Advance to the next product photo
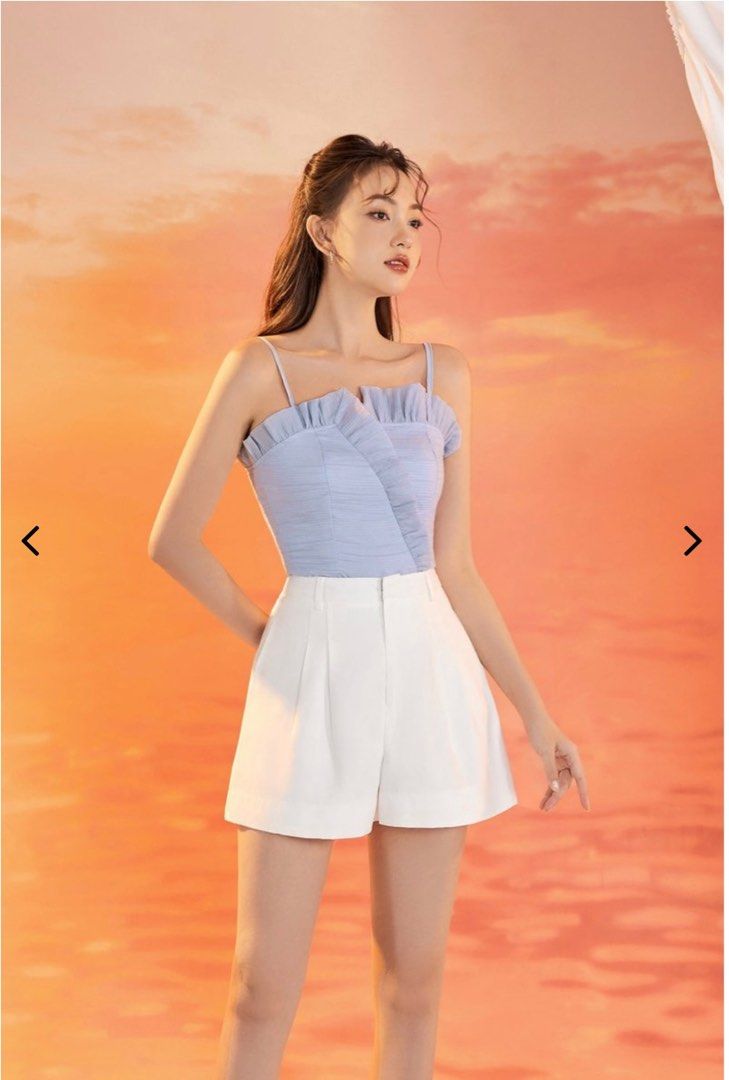The width and height of the screenshot is (729, 1080). (692, 541)
